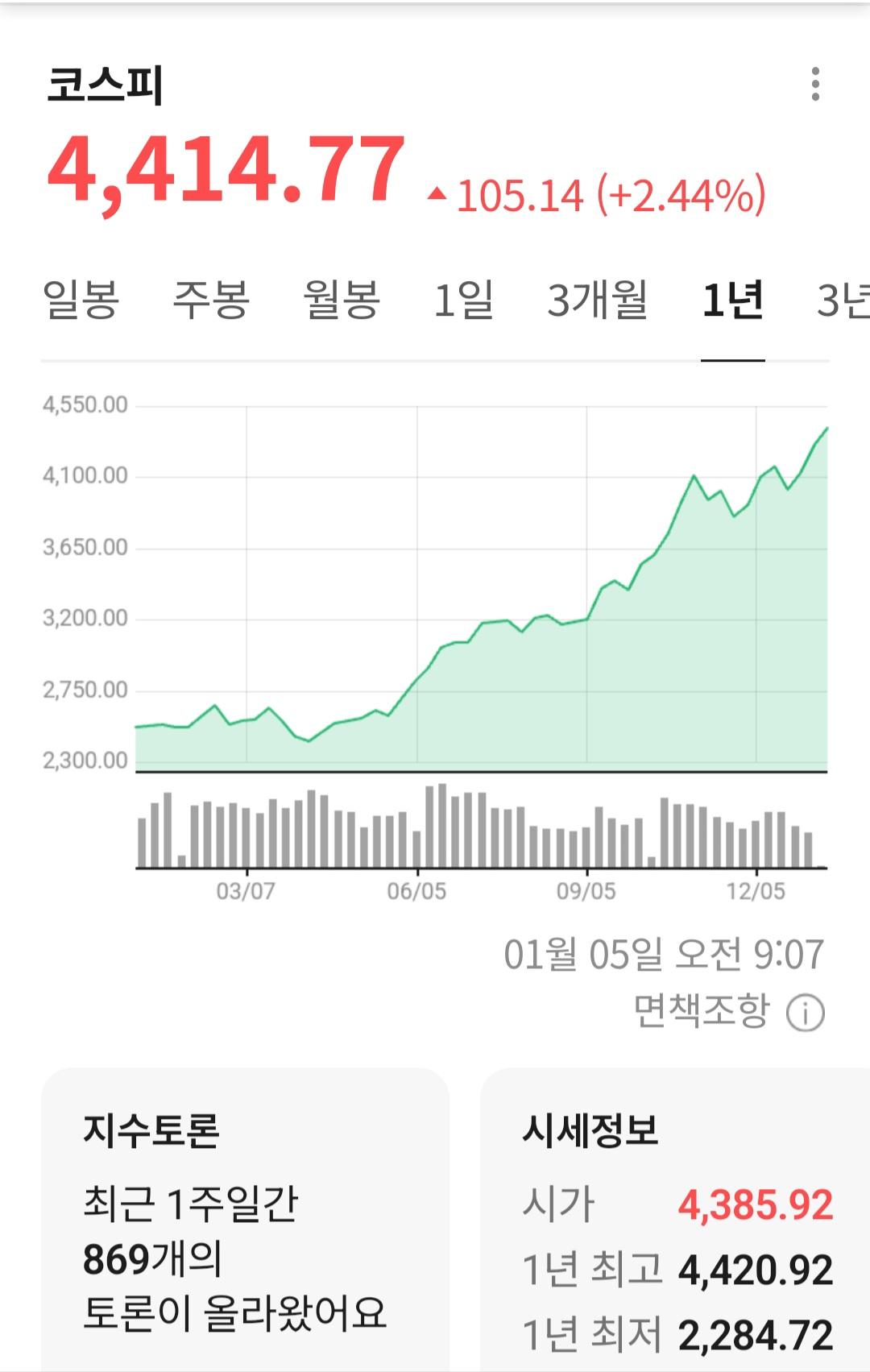870x1372 pixels.
Task: Open the 지수토론 discussion card
Action: (x=245, y=1218)
